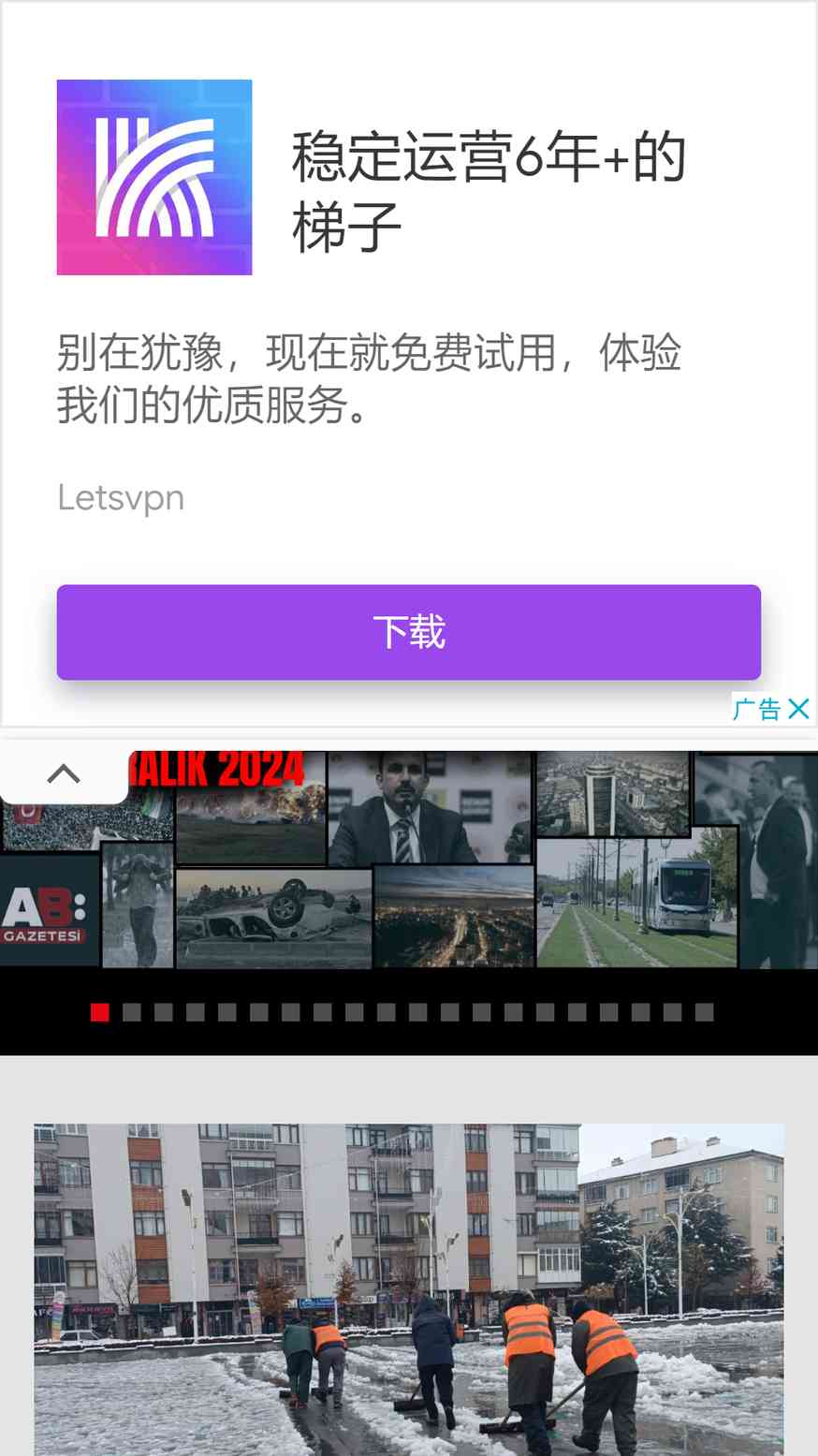Open the 2024 news collage banner
Image resolution: width=818 pixels, height=1456 pixels.
(409, 859)
